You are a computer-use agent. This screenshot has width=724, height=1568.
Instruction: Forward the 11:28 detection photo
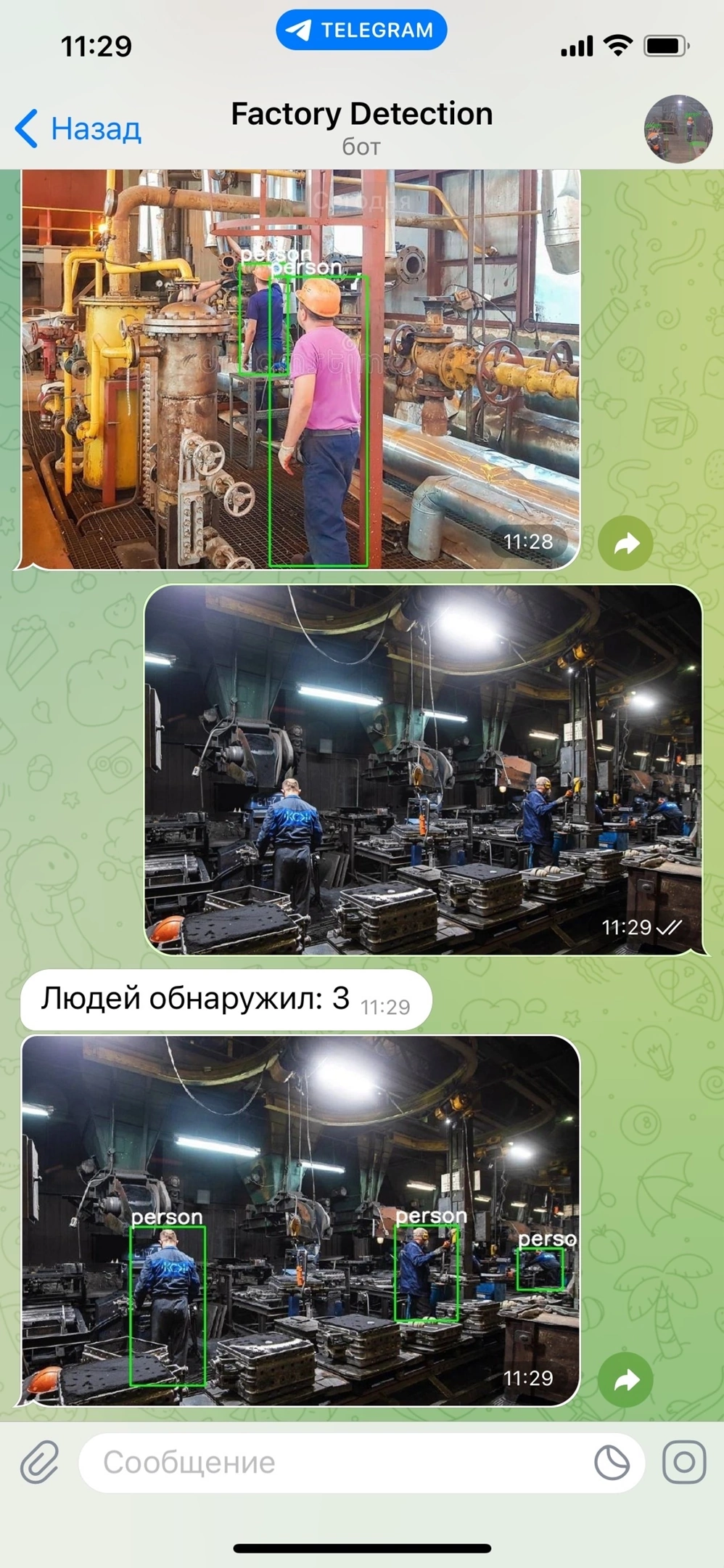tap(626, 543)
